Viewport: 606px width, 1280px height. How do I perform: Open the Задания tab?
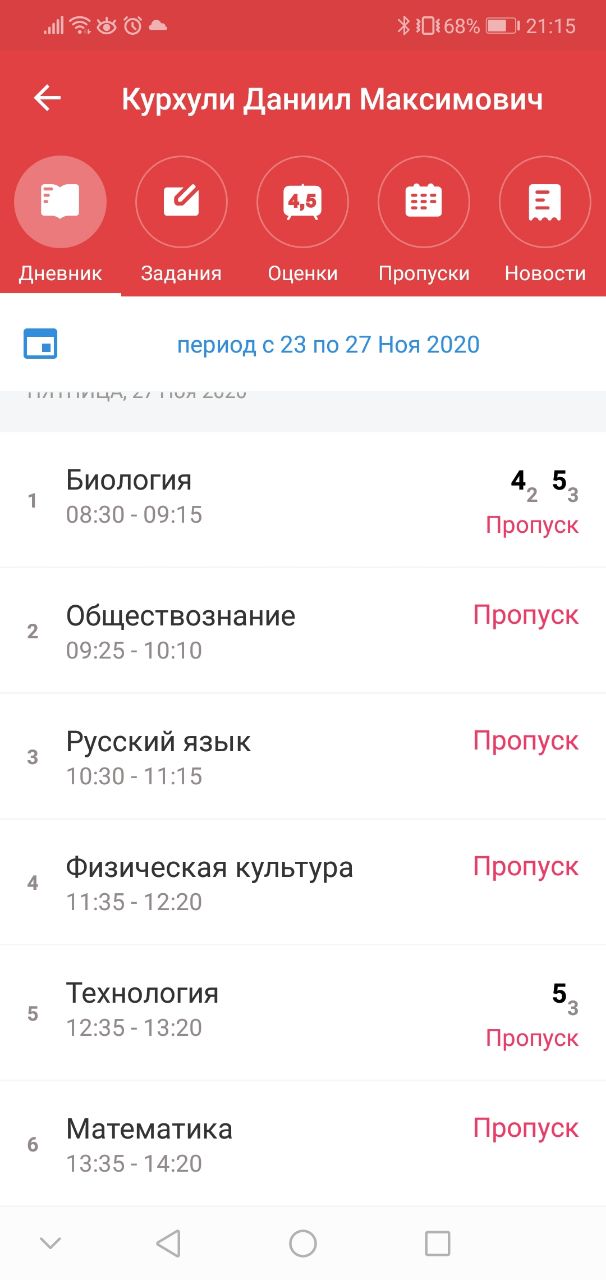click(x=181, y=220)
